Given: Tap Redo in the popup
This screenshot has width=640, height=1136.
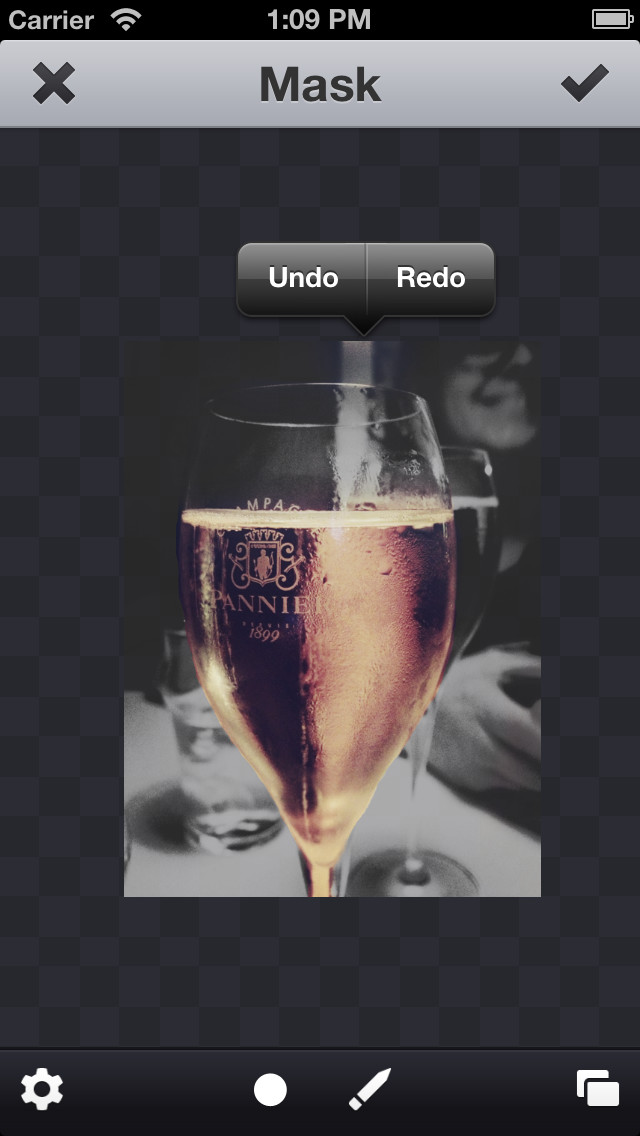Looking at the screenshot, I should [431, 278].
